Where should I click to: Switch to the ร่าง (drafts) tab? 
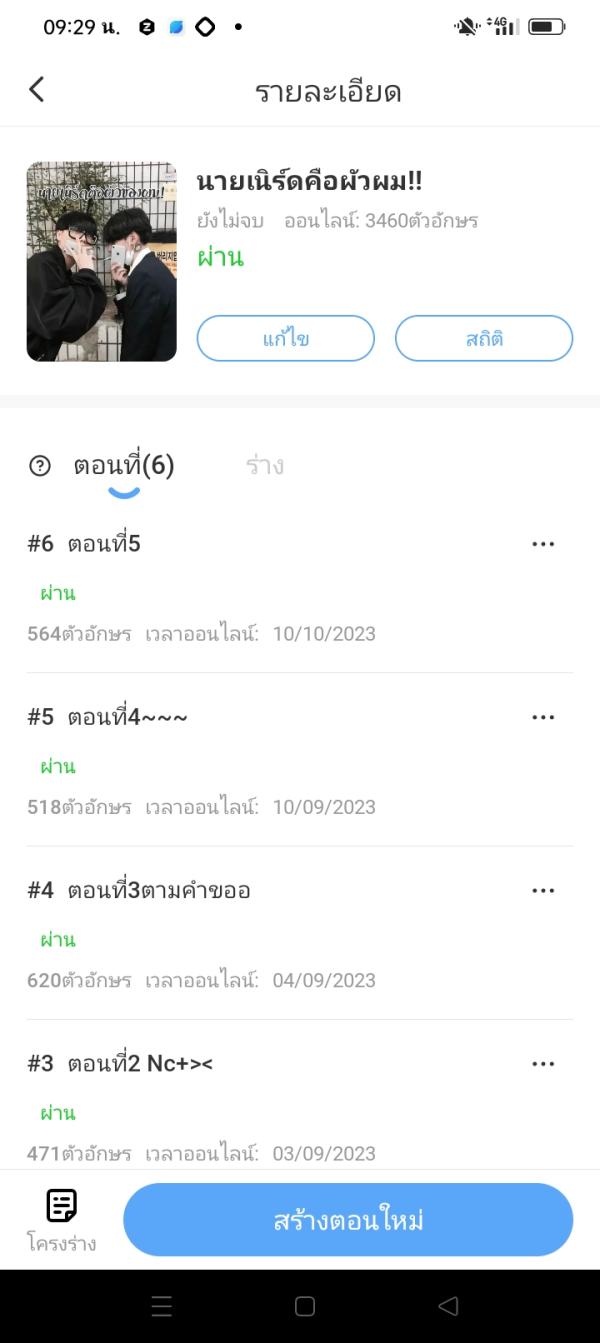(265, 465)
